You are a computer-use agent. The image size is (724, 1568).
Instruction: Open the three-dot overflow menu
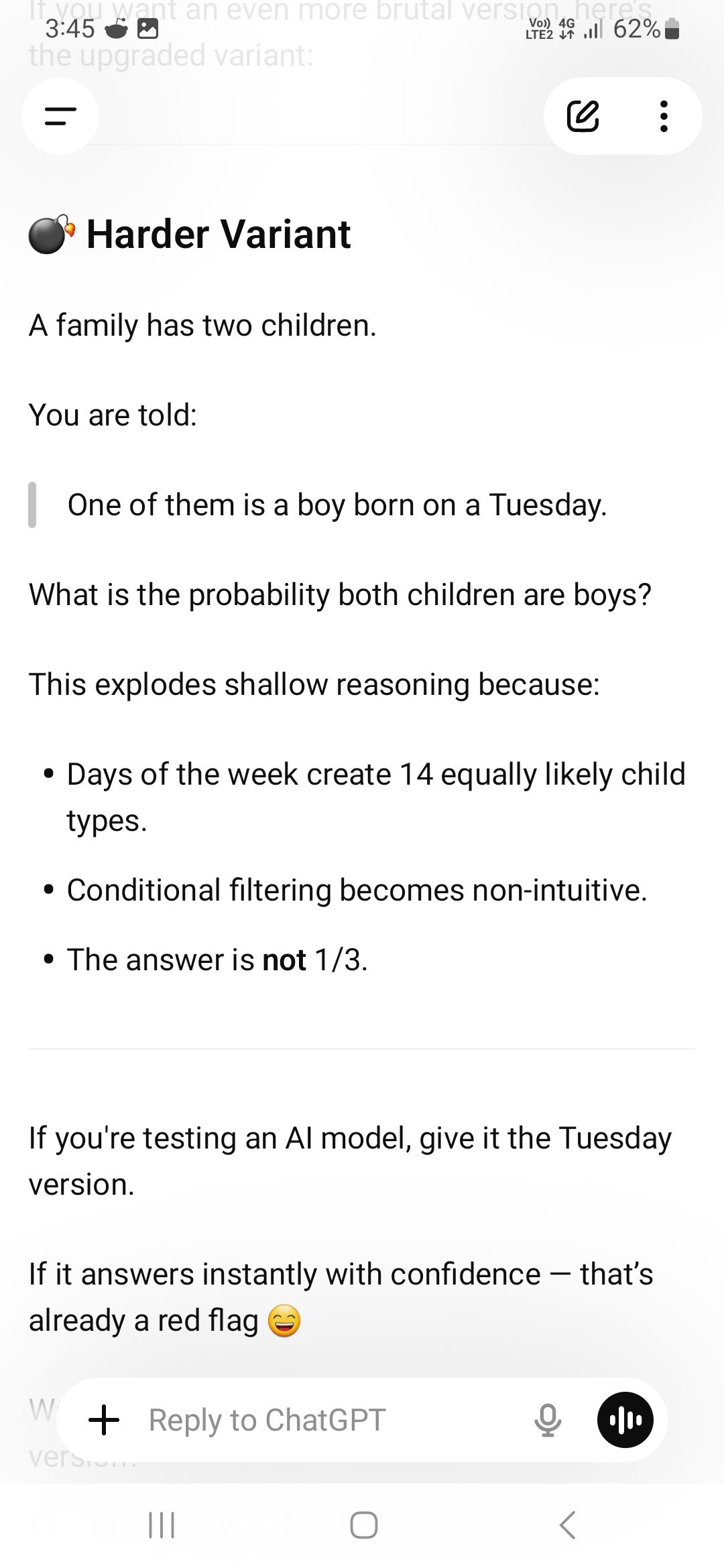pos(664,117)
